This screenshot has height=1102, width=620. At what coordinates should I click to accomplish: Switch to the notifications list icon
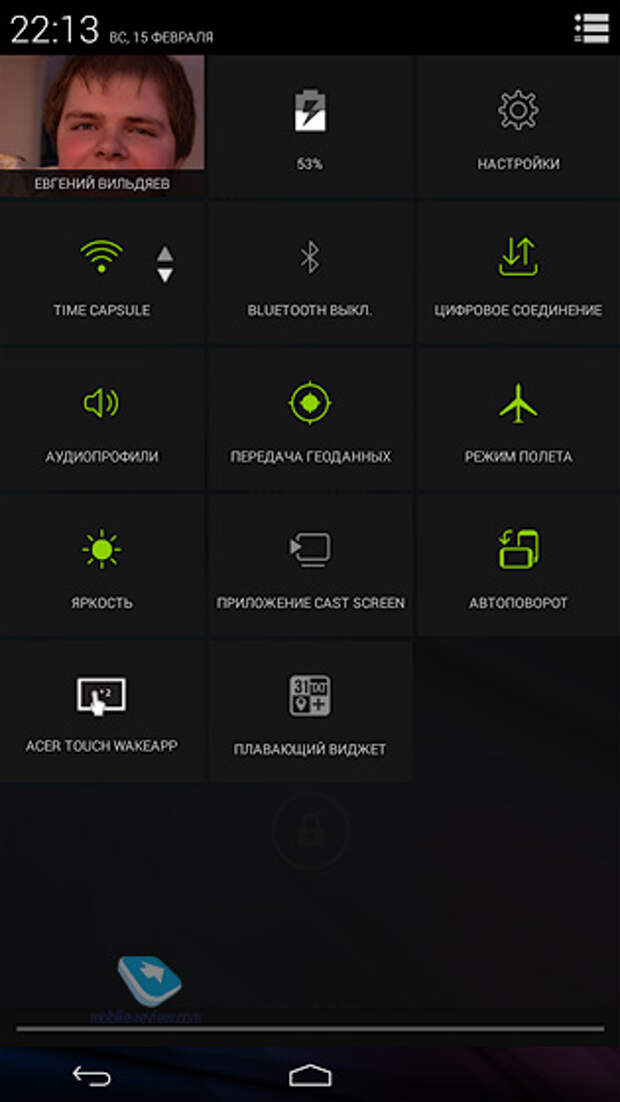[591, 28]
